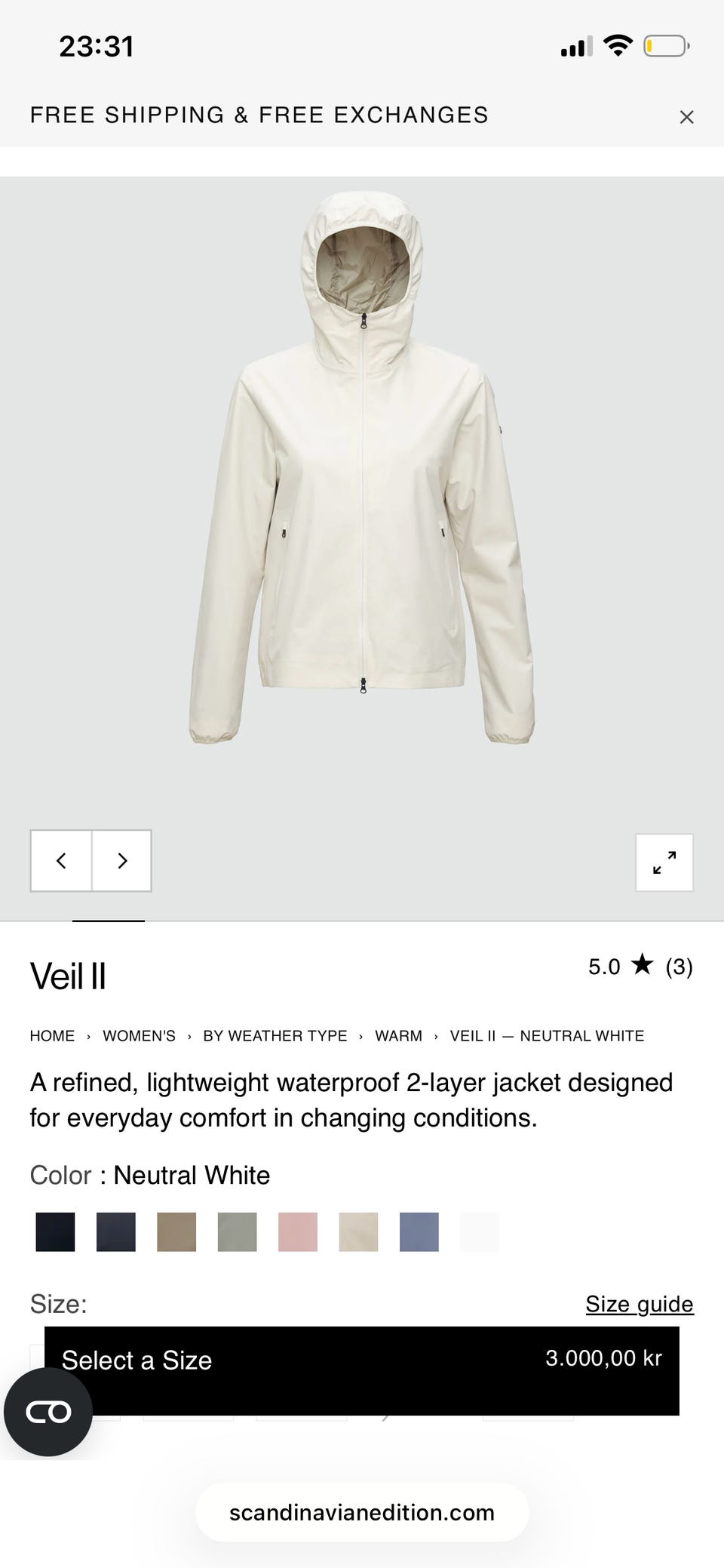724x1568 pixels.
Task: Open BY WEATHER TYPE breadcrumb
Action: [275, 1036]
